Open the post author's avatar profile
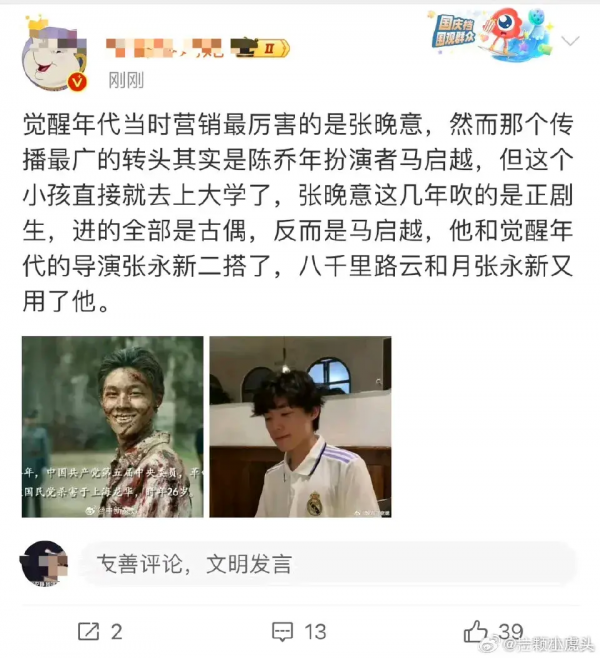The width and height of the screenshot is (600, 658). pos(53,54)
